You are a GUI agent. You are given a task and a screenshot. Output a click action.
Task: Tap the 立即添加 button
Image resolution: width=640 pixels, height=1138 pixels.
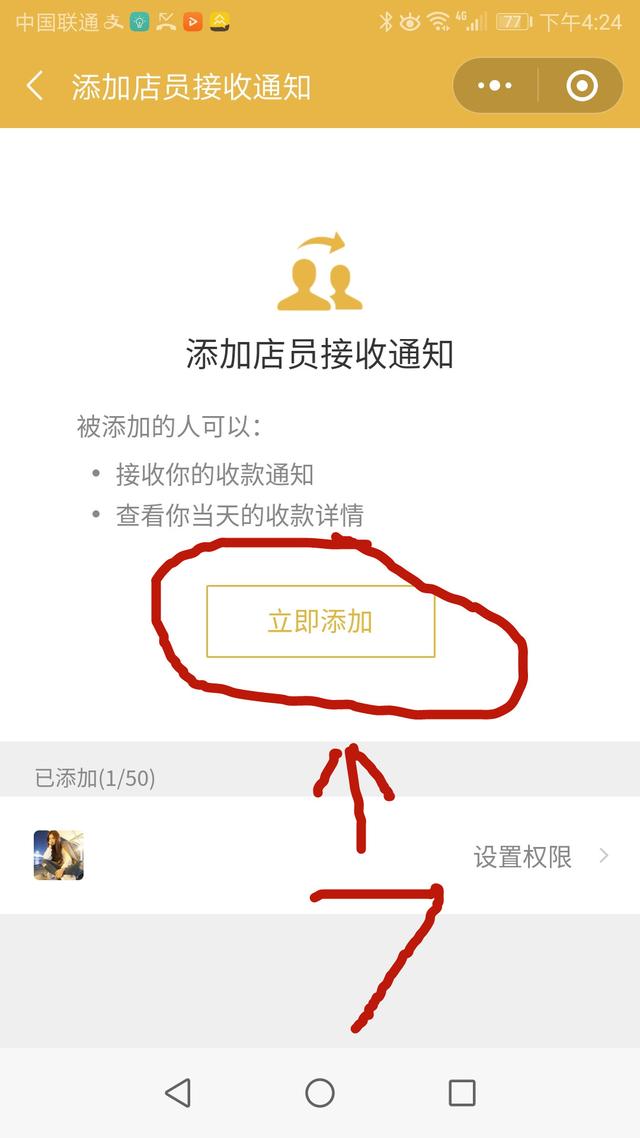point(320,621)
